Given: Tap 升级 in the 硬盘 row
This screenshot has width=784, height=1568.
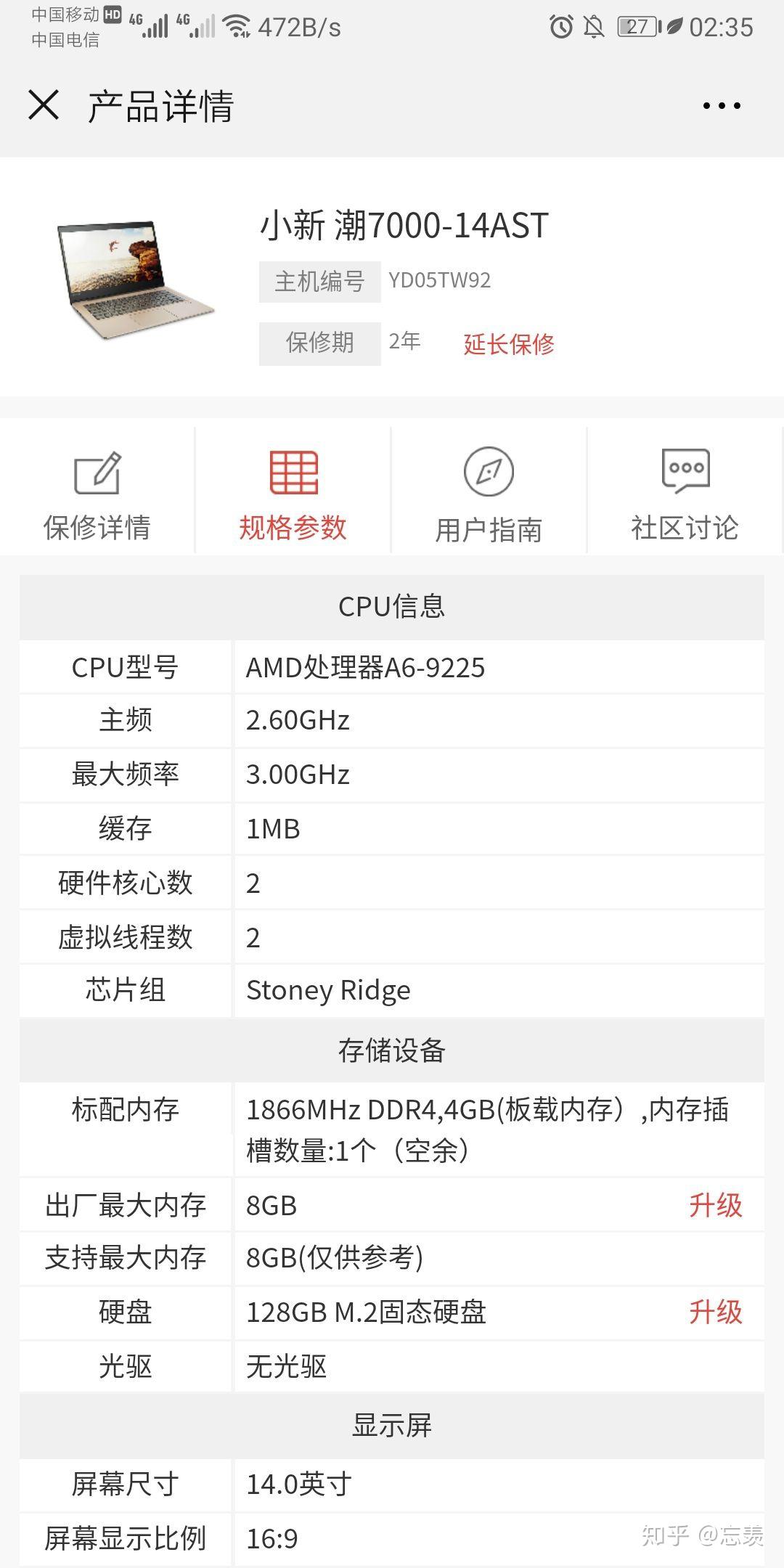Looking at the screenshot, I should coord(716,1312).
